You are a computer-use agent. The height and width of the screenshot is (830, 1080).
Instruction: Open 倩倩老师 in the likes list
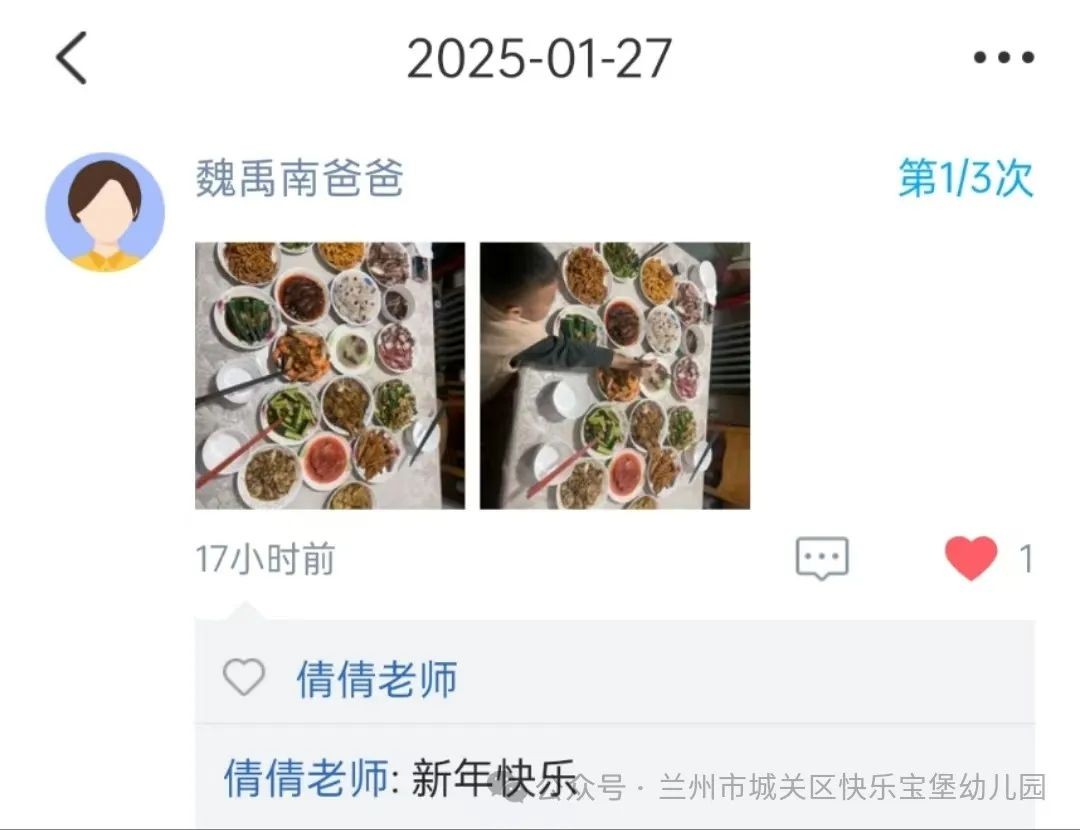click(376, 679)
